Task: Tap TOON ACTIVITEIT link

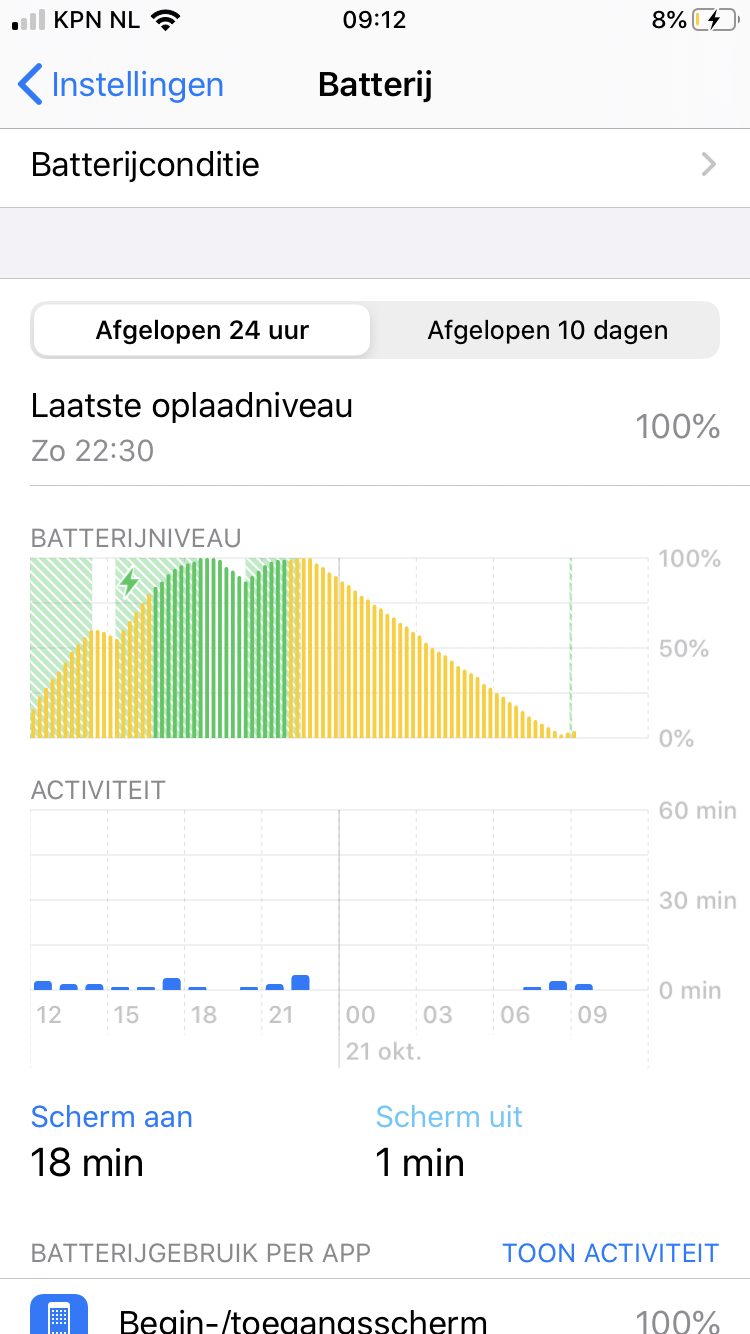Action: 610,1253
